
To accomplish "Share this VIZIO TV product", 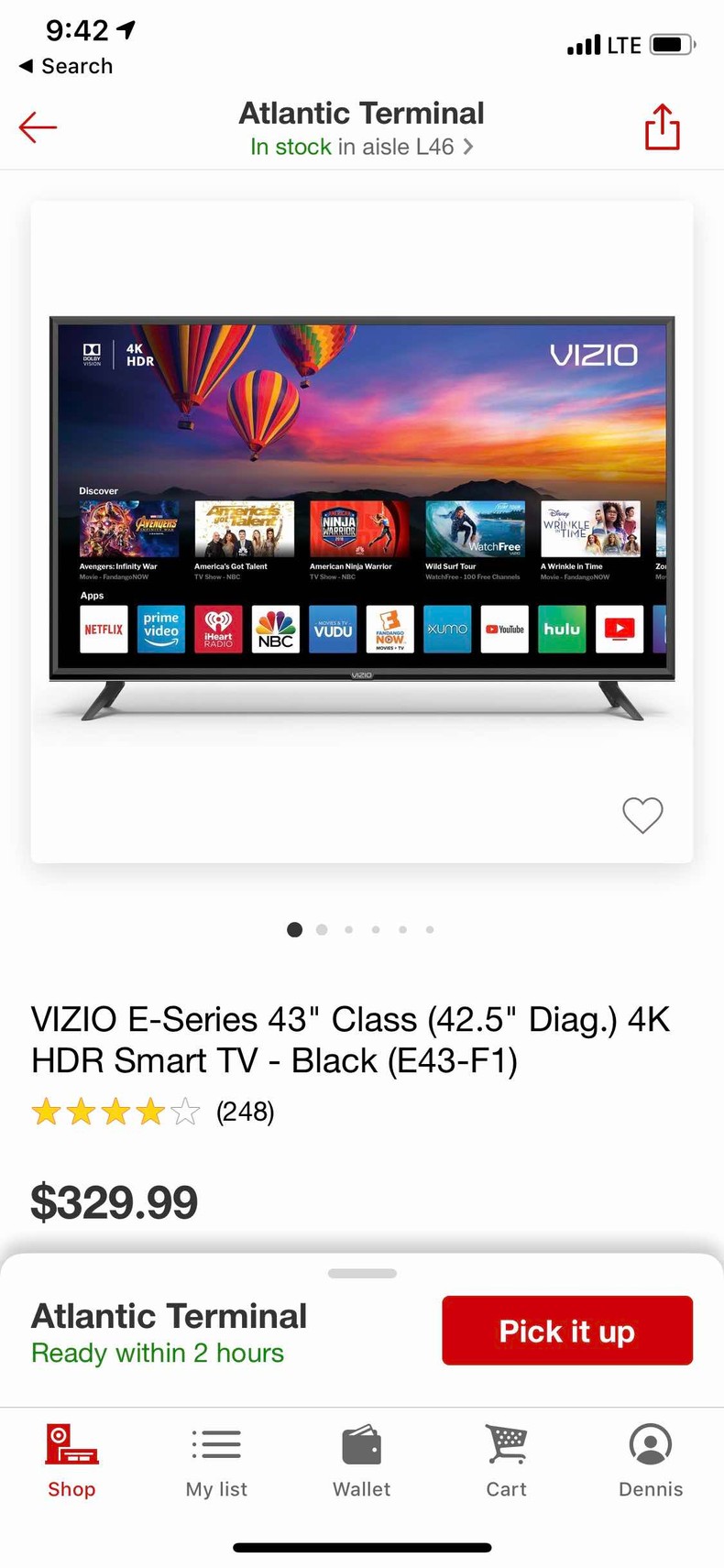I will coord(662,126).
